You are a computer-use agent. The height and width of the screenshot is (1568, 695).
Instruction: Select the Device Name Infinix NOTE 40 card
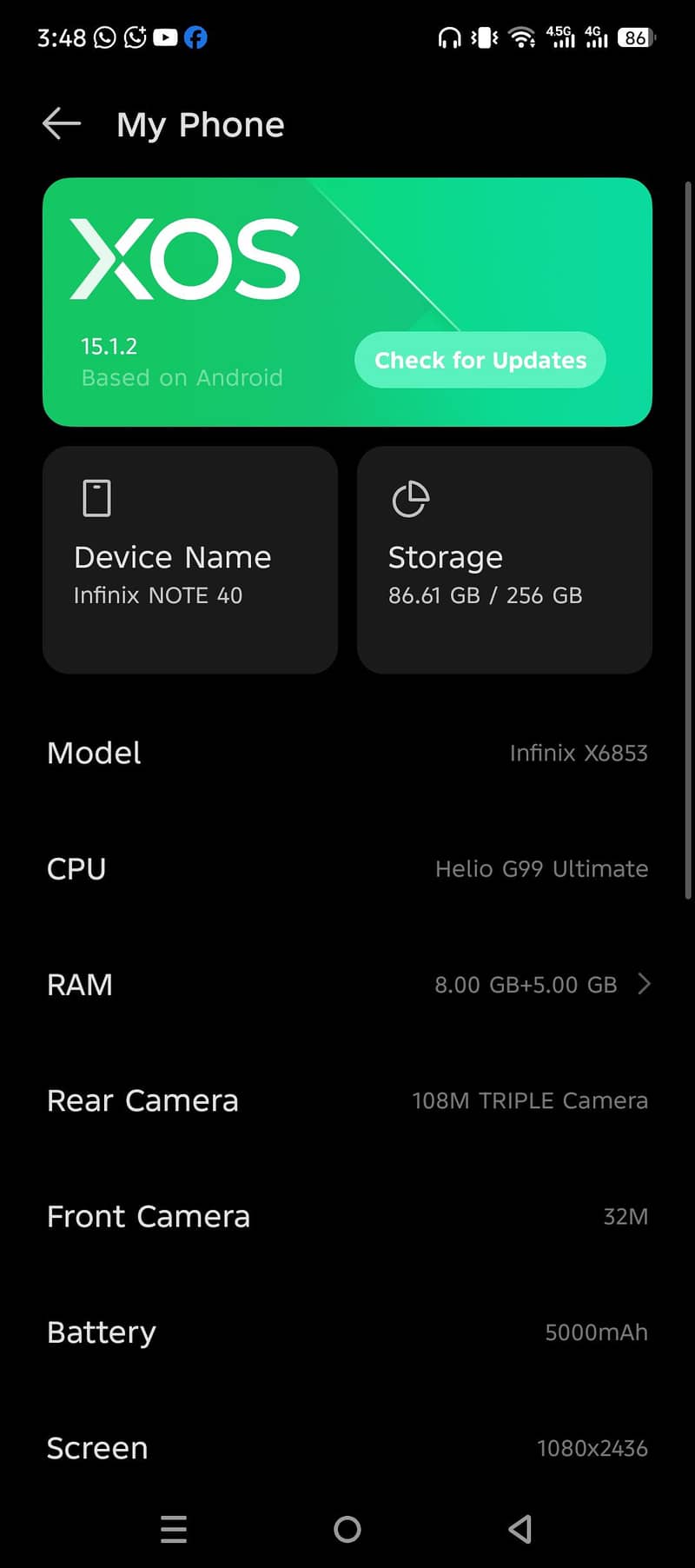coord(190,560)
